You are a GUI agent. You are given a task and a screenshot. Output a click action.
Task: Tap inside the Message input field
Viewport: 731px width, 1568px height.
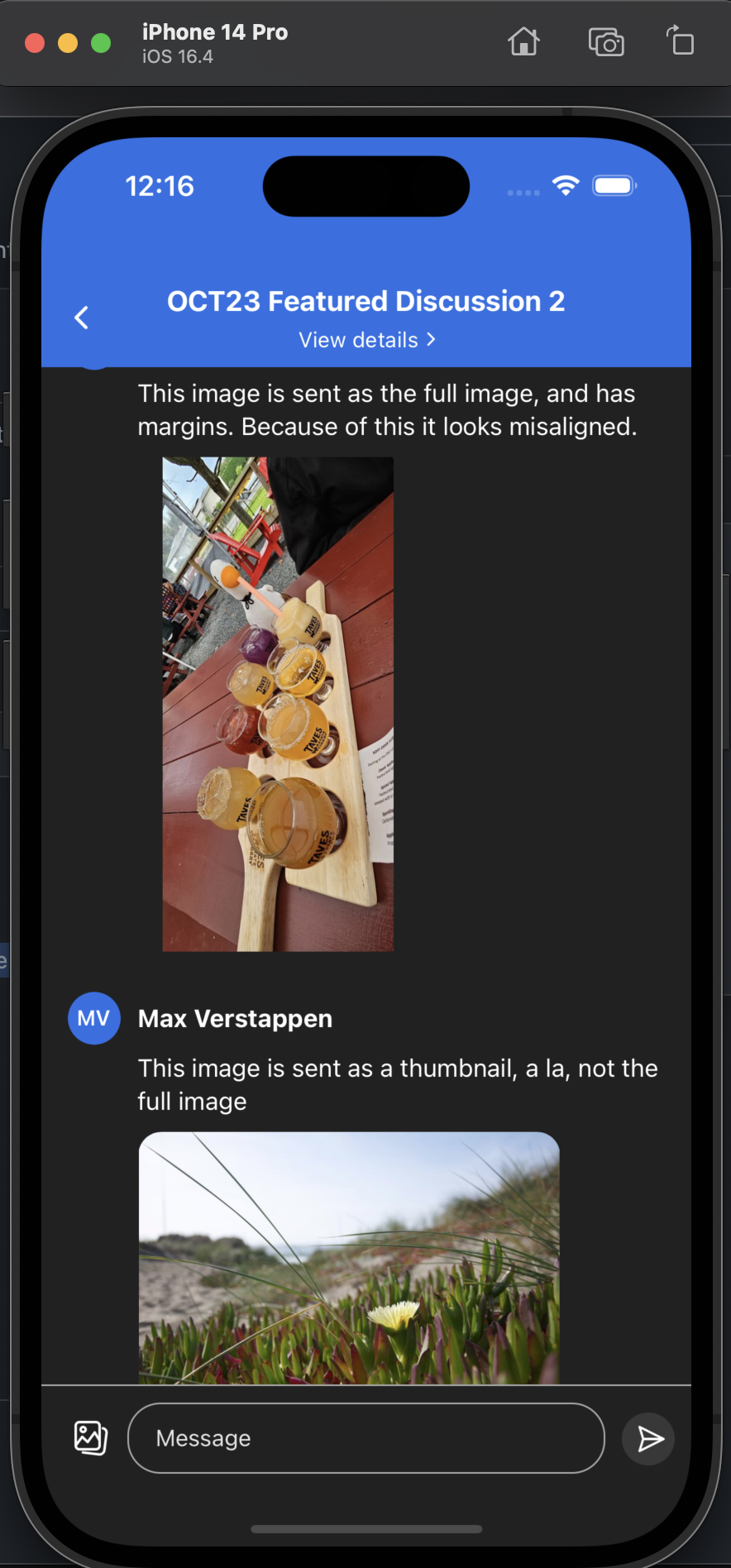[x=365, y=1438]
